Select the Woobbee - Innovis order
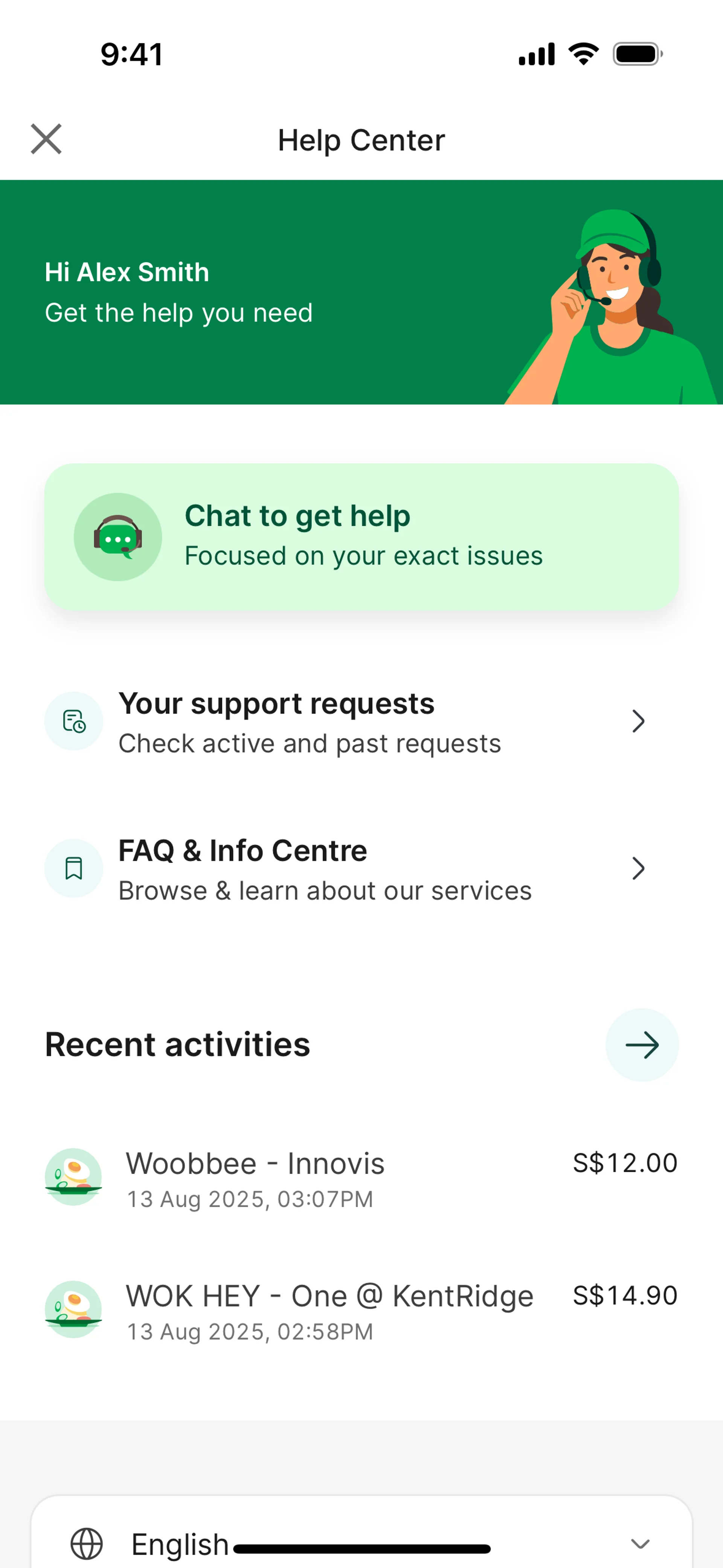This screenshot has height=1568, width=723. pos(361,1178)
